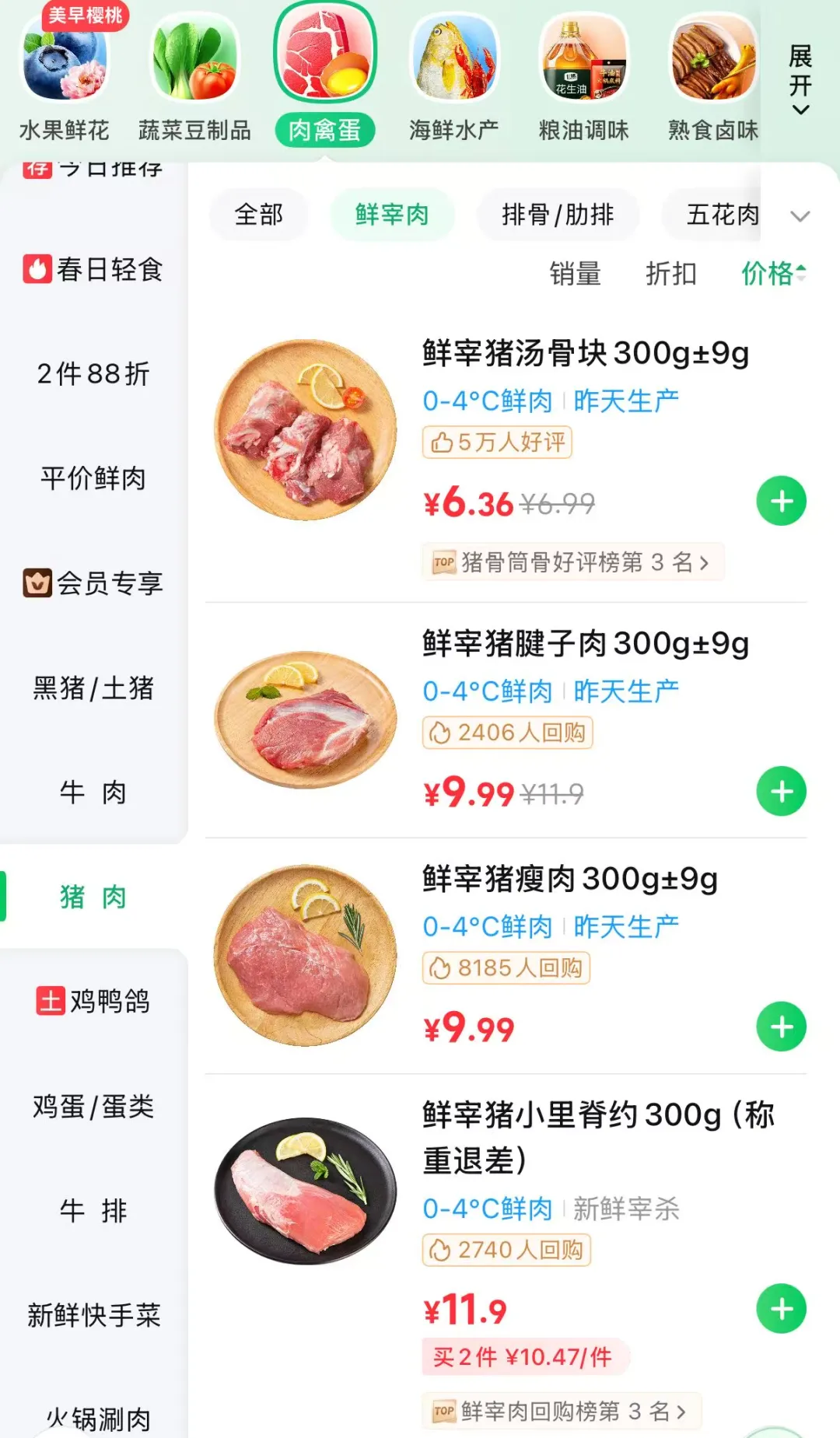
Task: Toggle the 价格 sort order
Action: point(773,274)
